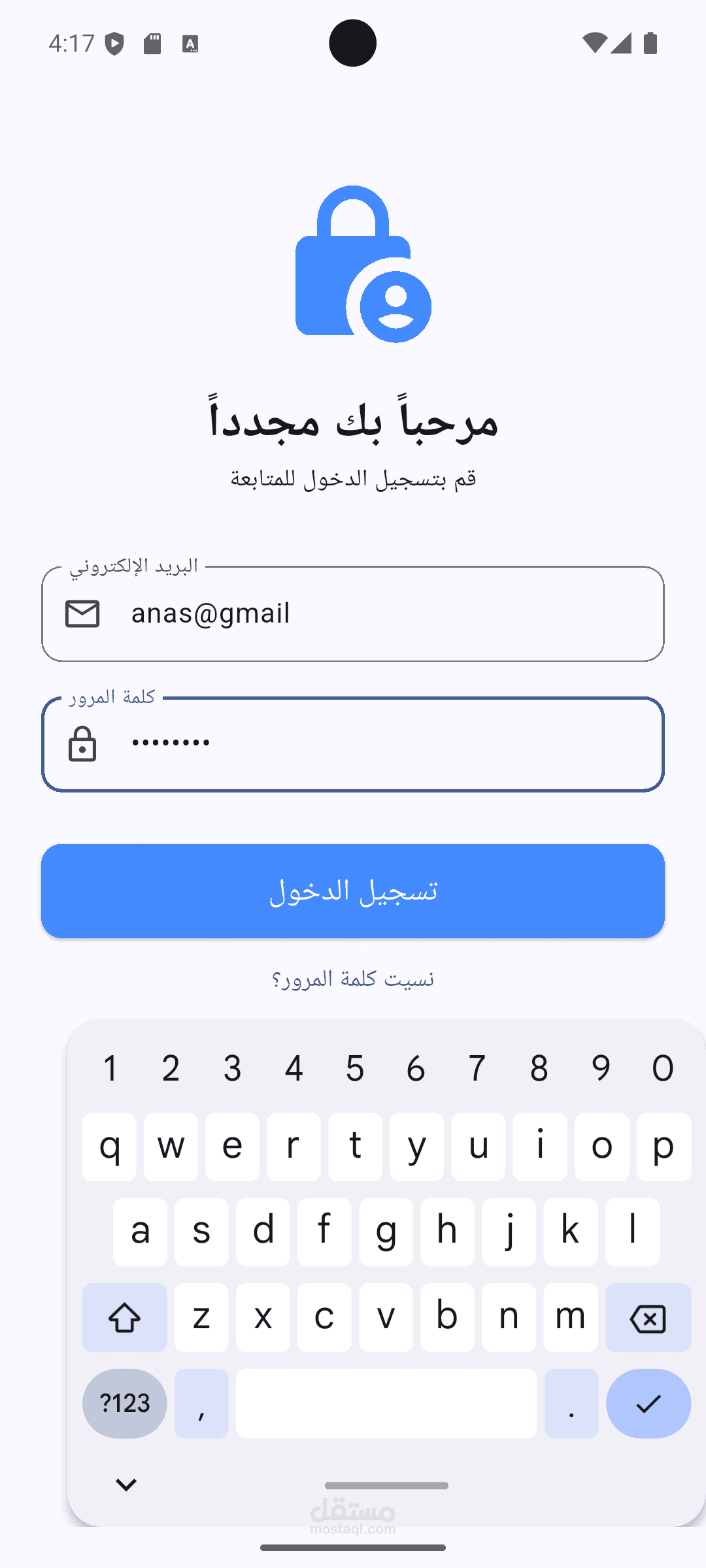The image size is (706, 1568).
Task: Focus the password field
Action: [x=353, y=744]
